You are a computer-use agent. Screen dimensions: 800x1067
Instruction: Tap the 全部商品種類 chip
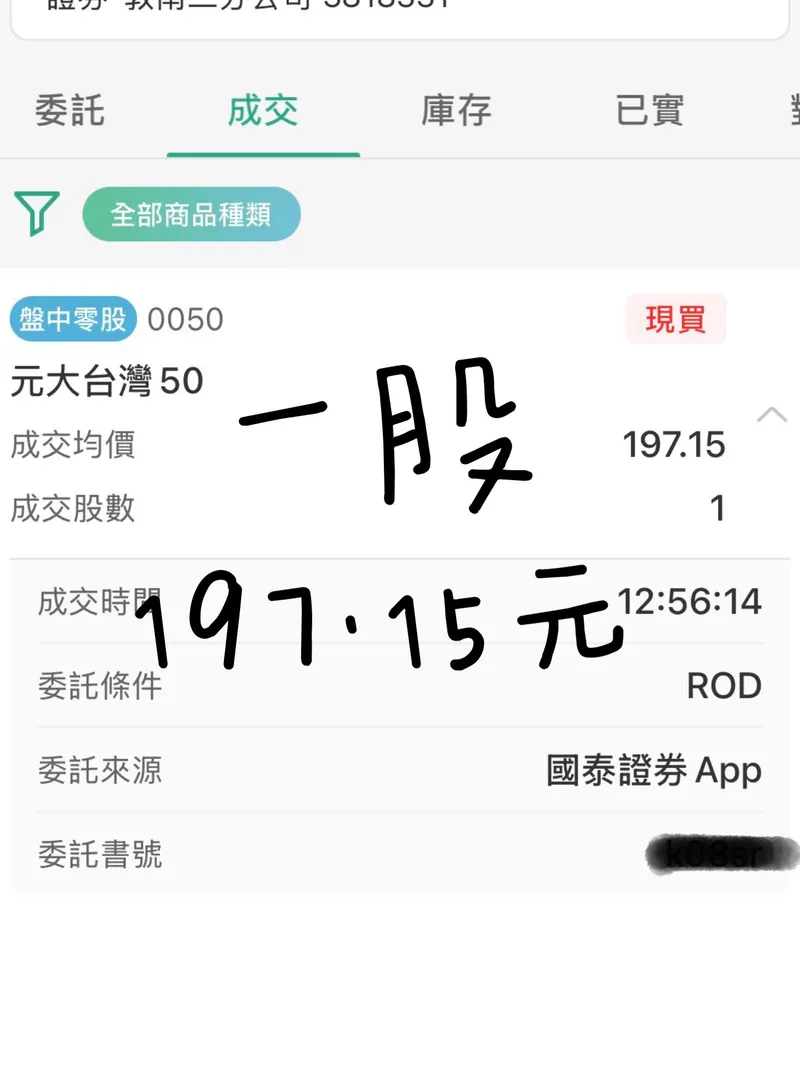(191, 214)
